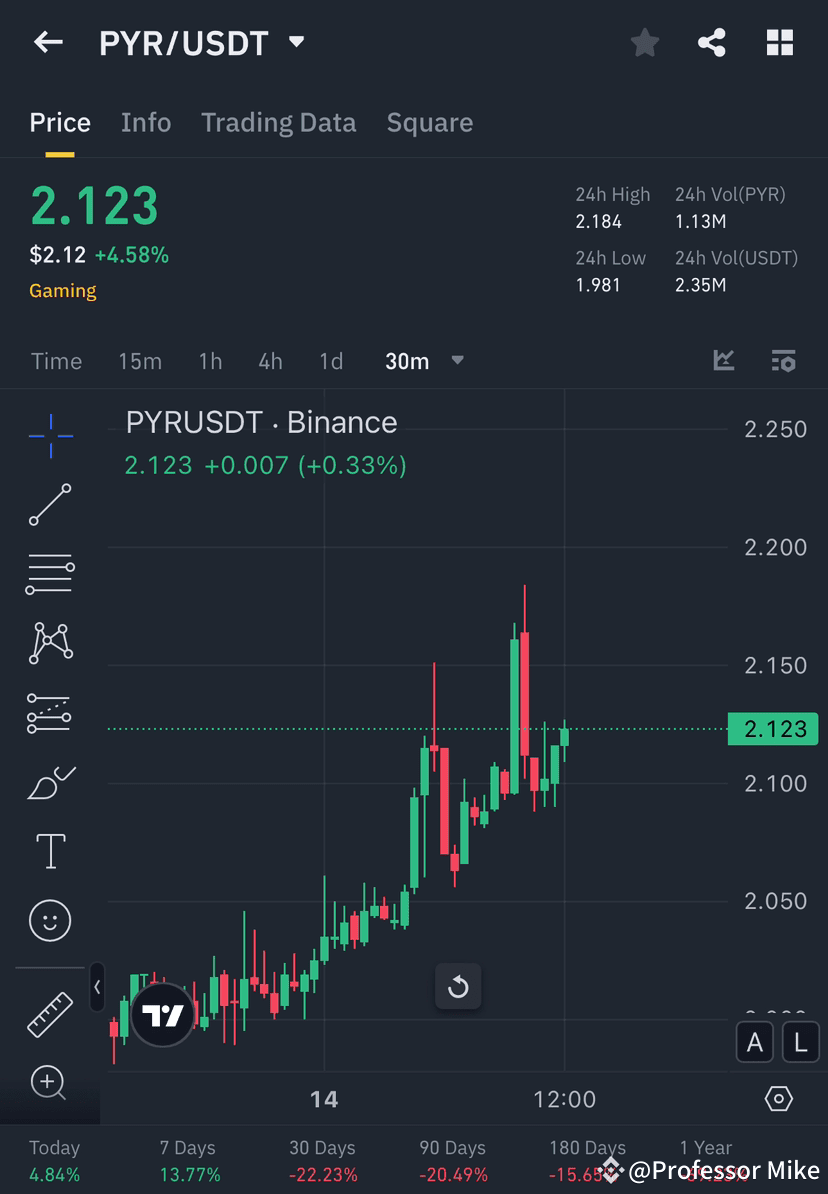
Task: Switch to the Trading Data tab
Action: tap(278, 122)
